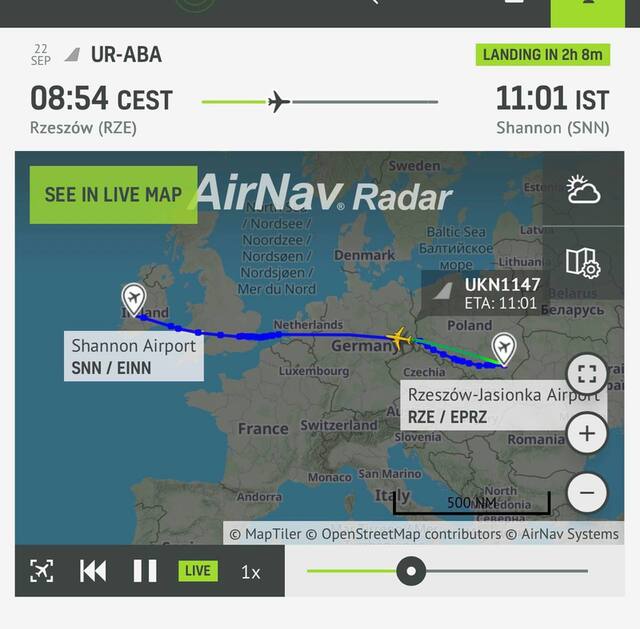Viewport: 640px width, 629px height.
Task: Tap the playback timeline slider
Action: tap(410, 571)
